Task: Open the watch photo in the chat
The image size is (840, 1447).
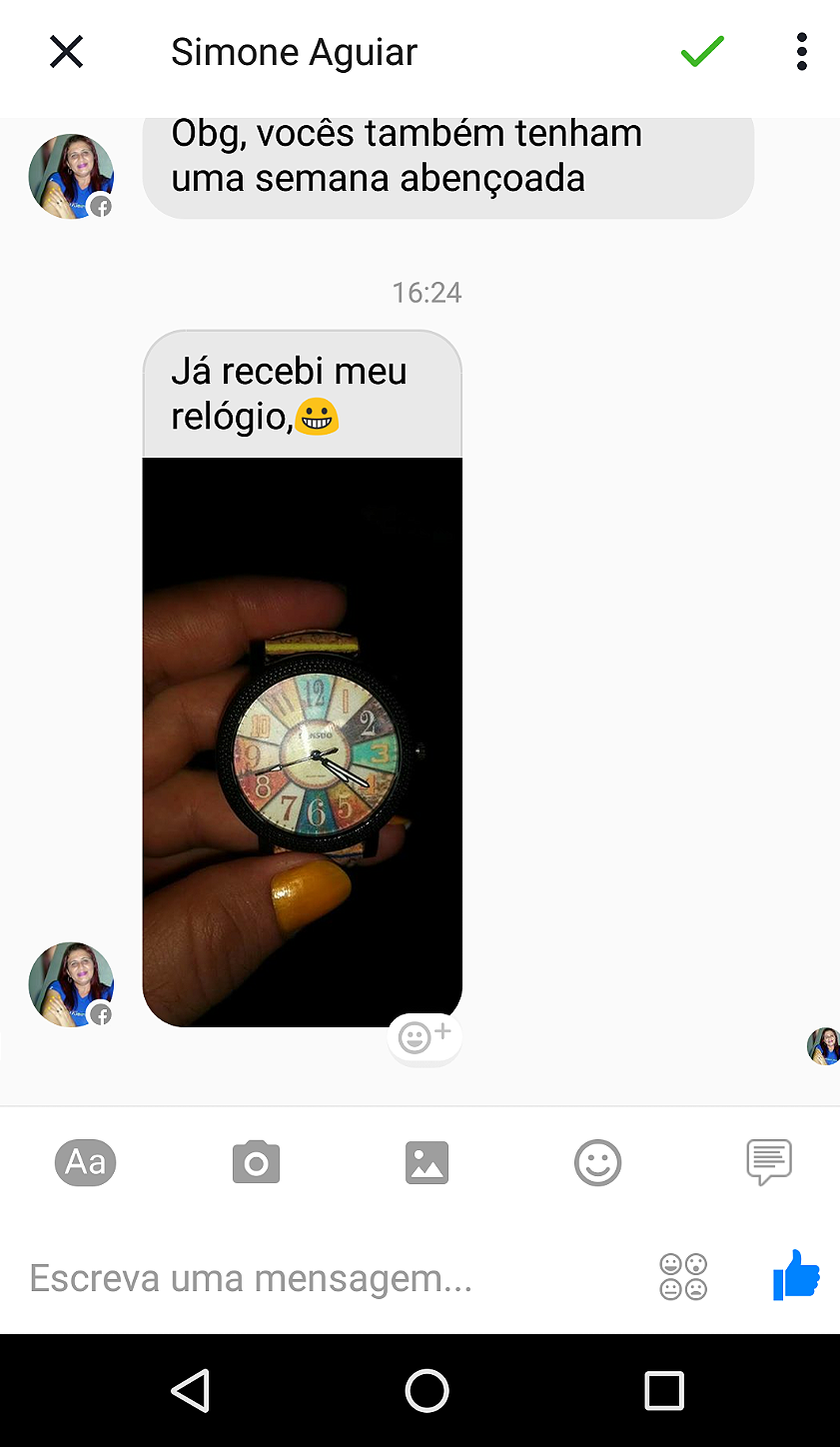Action: (302, 741)
